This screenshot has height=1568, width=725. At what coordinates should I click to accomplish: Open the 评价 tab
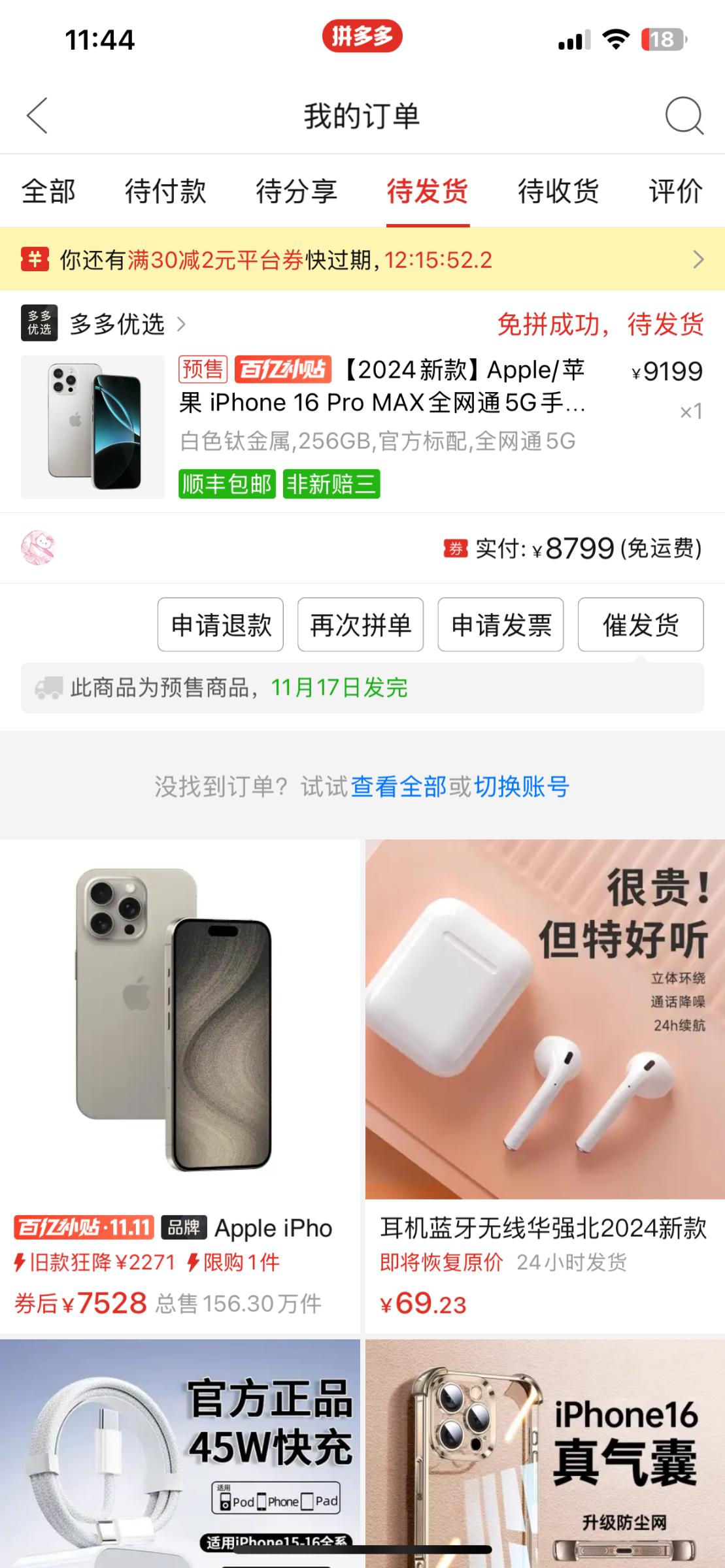coord(675,191)
